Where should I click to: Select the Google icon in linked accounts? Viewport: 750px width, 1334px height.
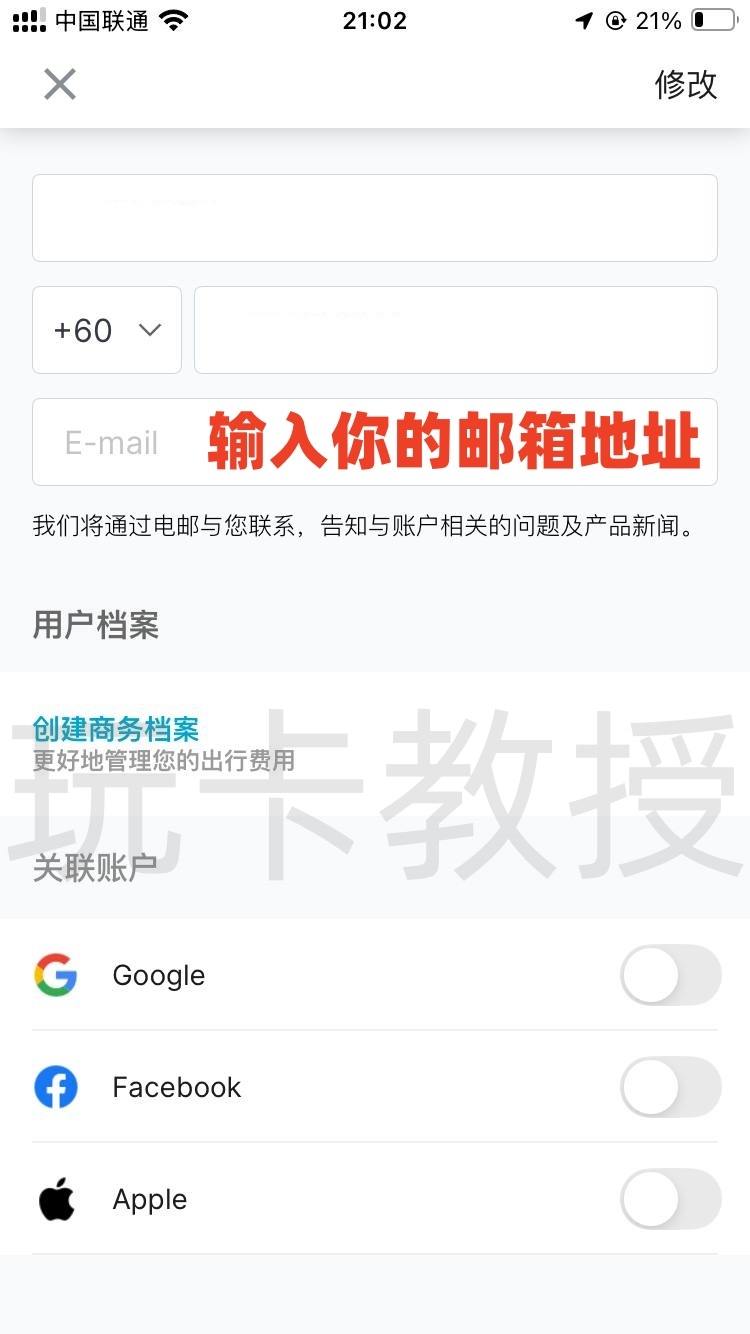[x=56, y=975]
